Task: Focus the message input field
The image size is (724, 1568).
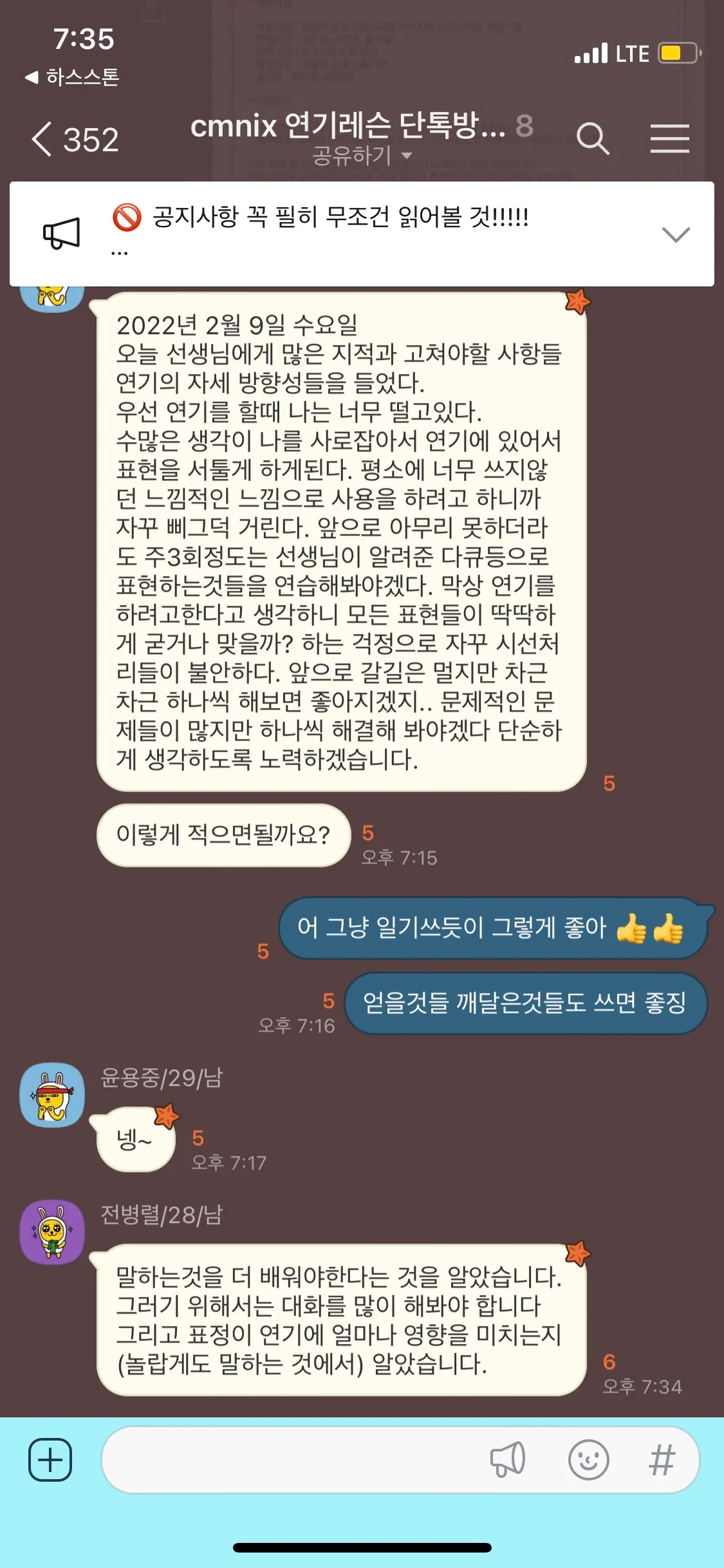Action: (290, 1459)
